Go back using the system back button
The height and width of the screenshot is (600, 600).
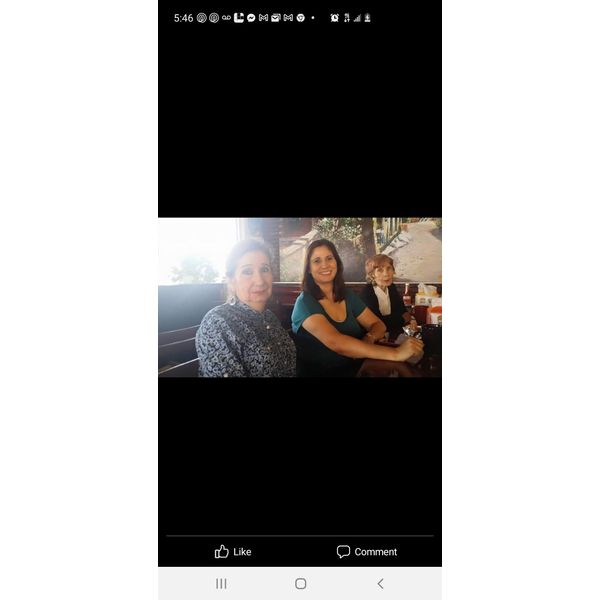coord(380,583)
